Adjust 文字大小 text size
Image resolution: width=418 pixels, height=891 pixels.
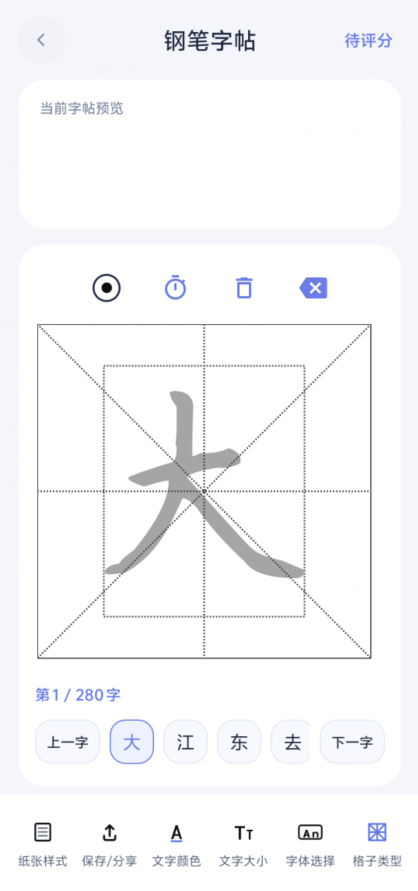(244, 844)
